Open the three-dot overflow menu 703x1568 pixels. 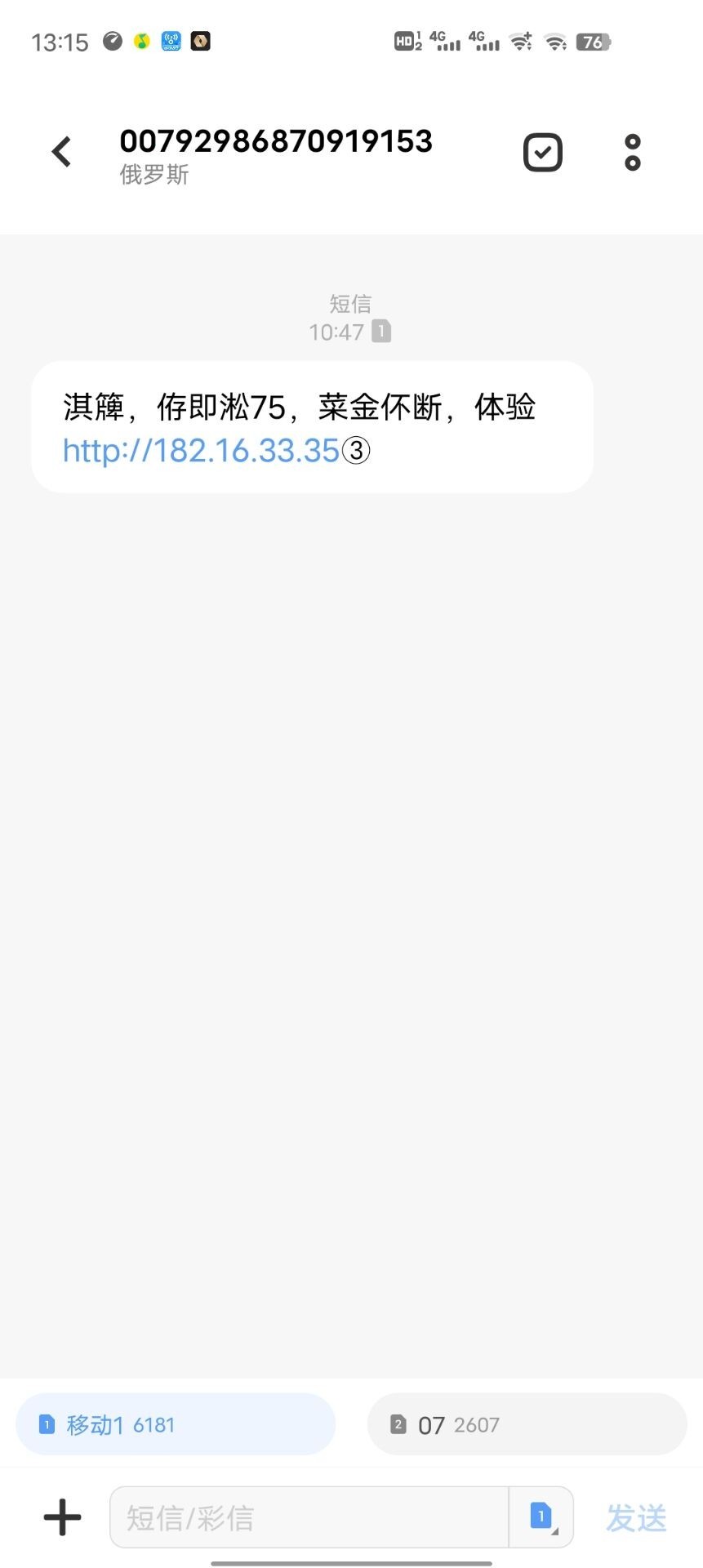click(x=632, y=152)
